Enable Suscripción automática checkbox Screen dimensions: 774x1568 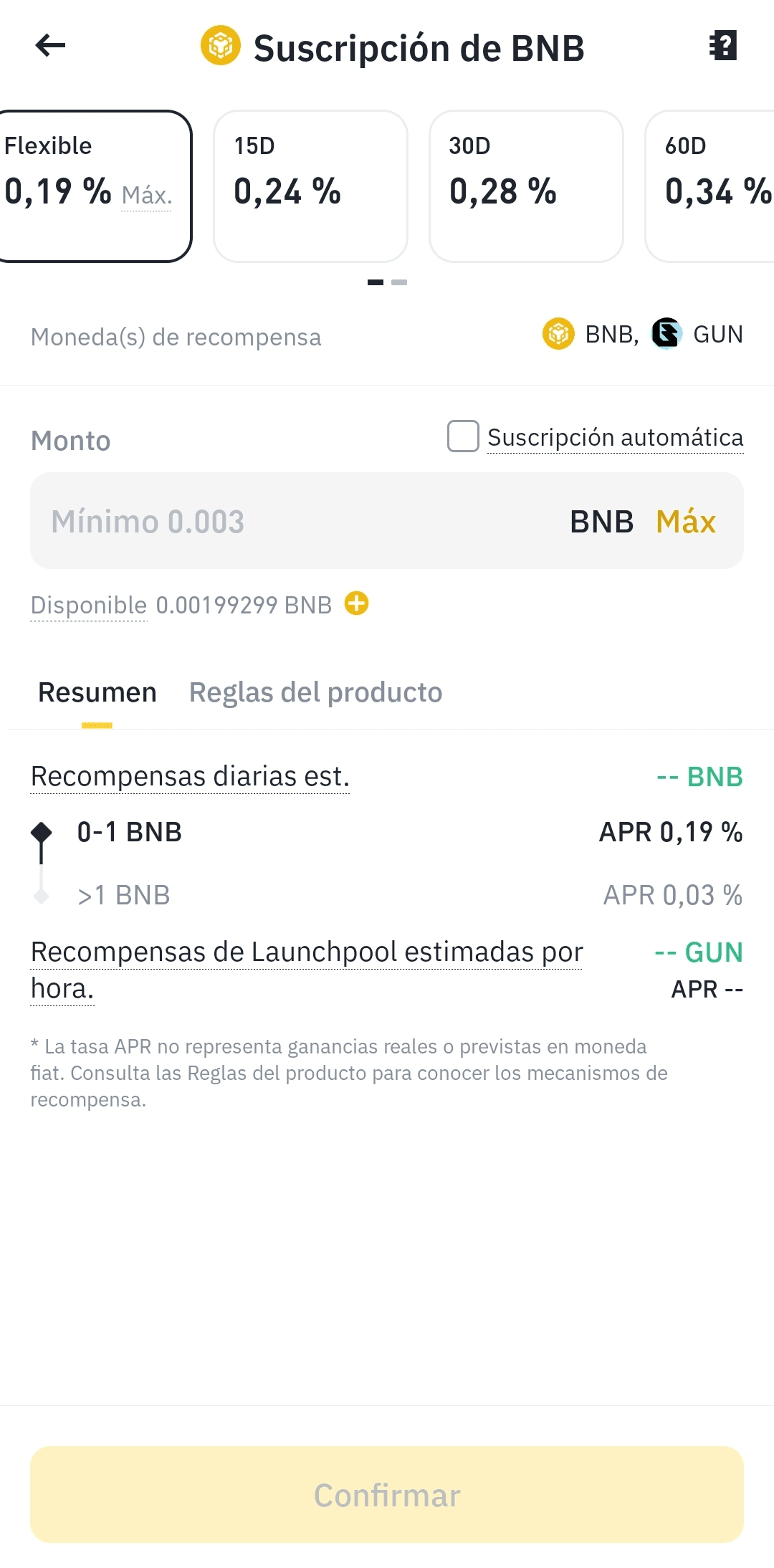(x=462, y=436)
